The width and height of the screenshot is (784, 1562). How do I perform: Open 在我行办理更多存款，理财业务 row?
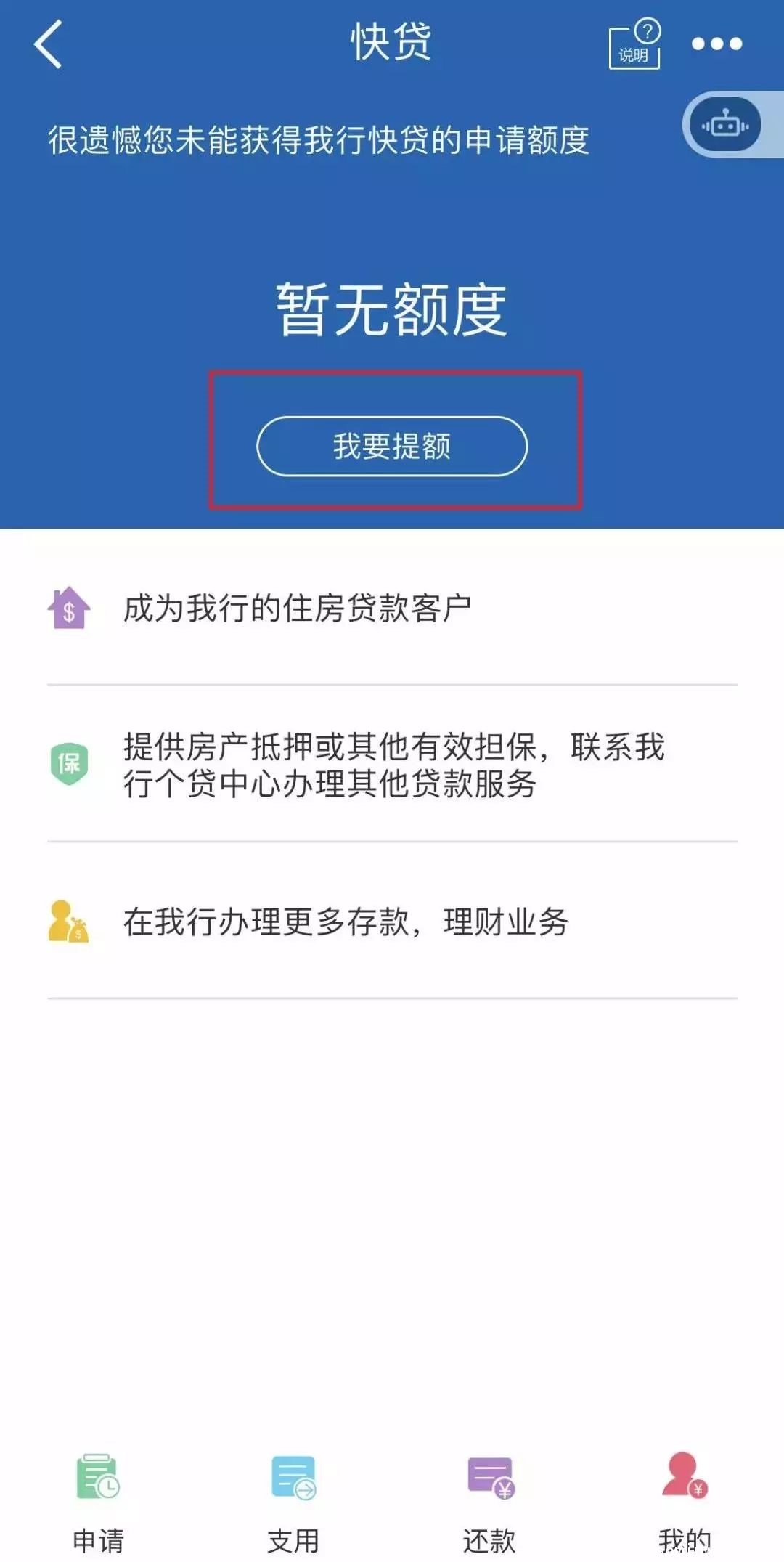[392, 922]
